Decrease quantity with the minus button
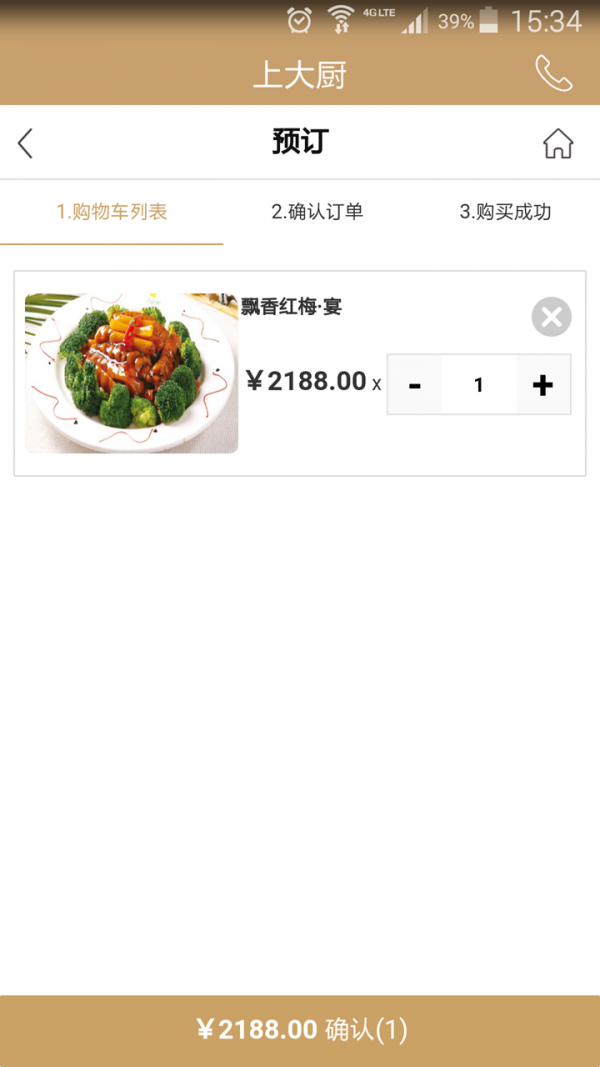The width and height of the screenshot is (600, 1067). point(415,385)
